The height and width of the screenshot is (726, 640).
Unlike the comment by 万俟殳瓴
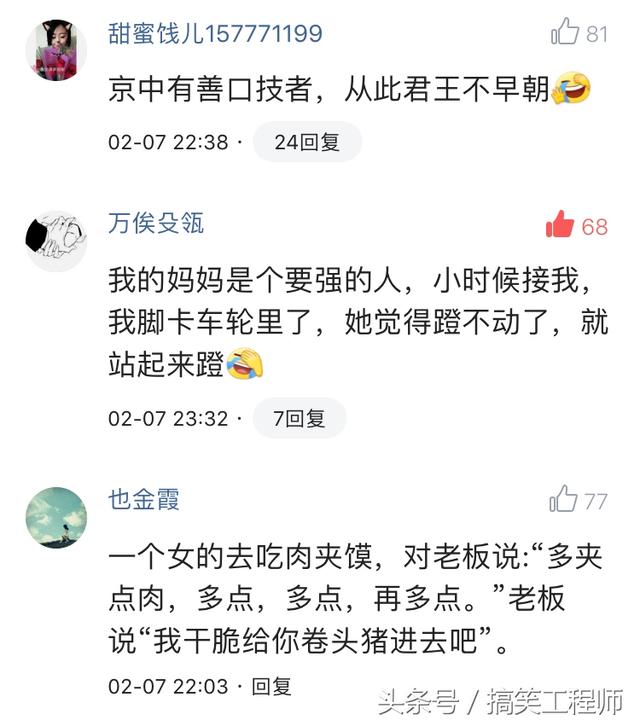click(x=561, y=225)
